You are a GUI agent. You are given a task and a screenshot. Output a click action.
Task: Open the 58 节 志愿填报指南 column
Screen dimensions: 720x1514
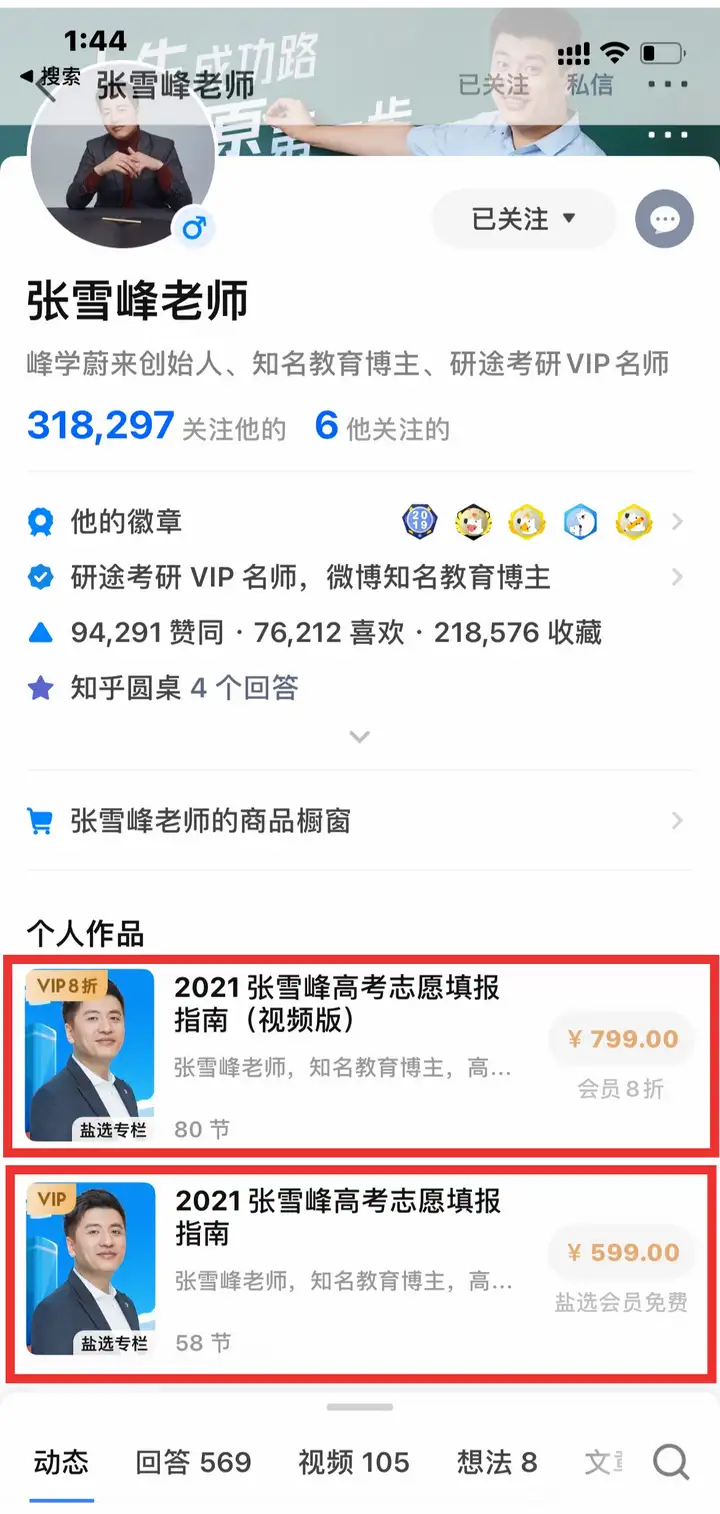(338, 1216)
